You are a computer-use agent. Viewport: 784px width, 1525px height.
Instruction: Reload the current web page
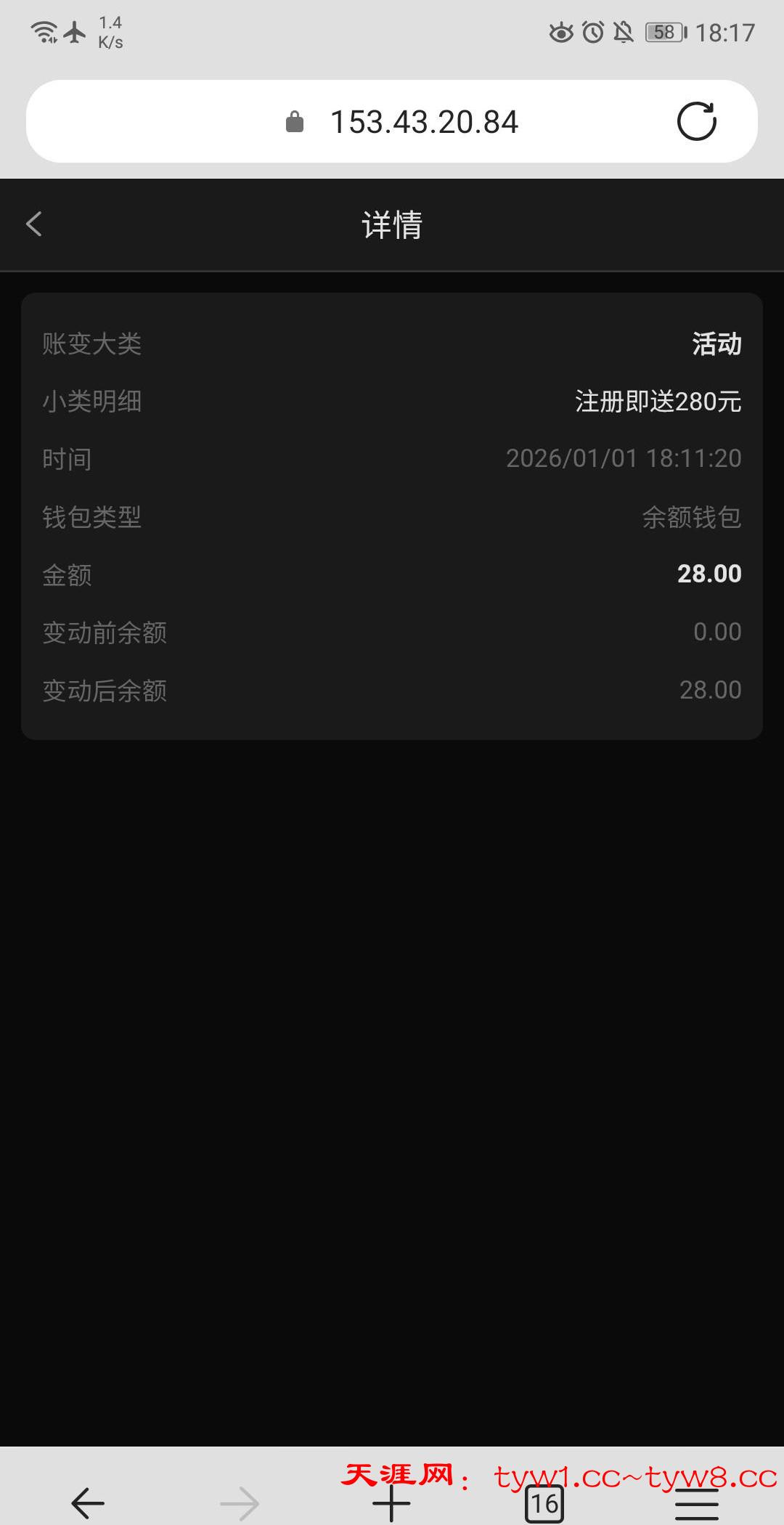(x=696, y=121)
